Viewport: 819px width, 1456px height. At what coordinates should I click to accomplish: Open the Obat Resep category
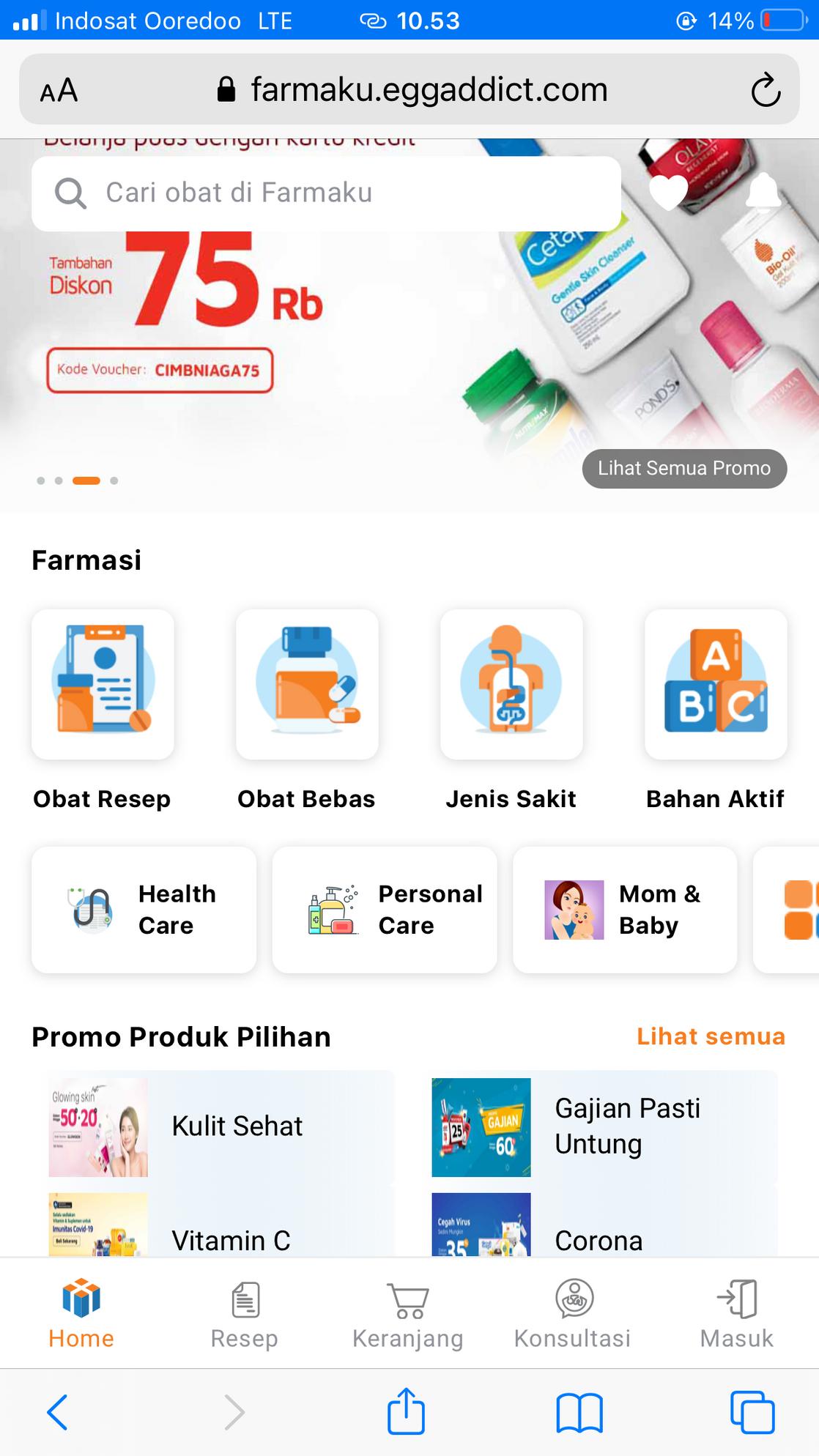pyautogui.click(x=103, y=685)
